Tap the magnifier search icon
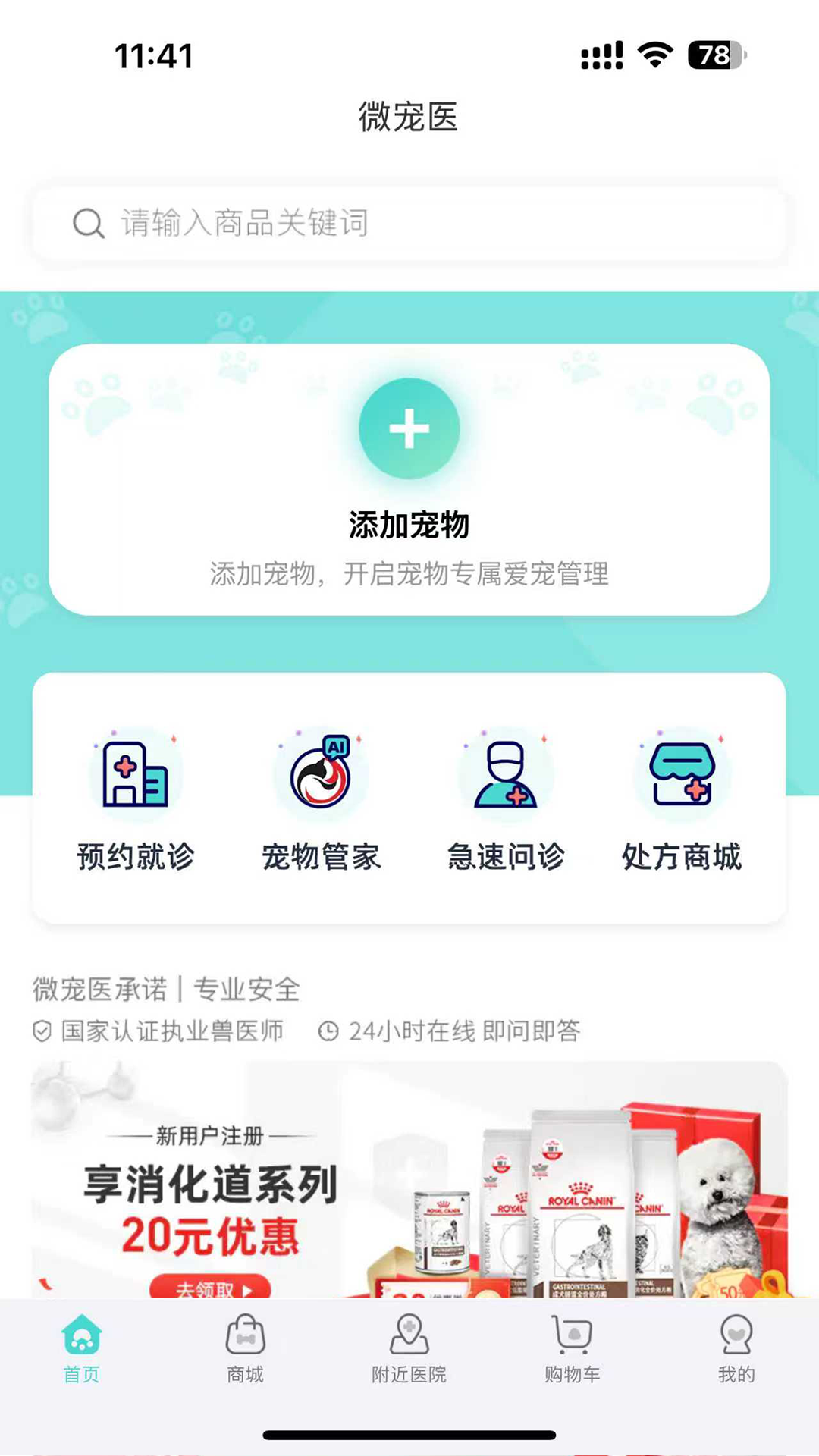 pyautogui.click(x=88, y=224)
